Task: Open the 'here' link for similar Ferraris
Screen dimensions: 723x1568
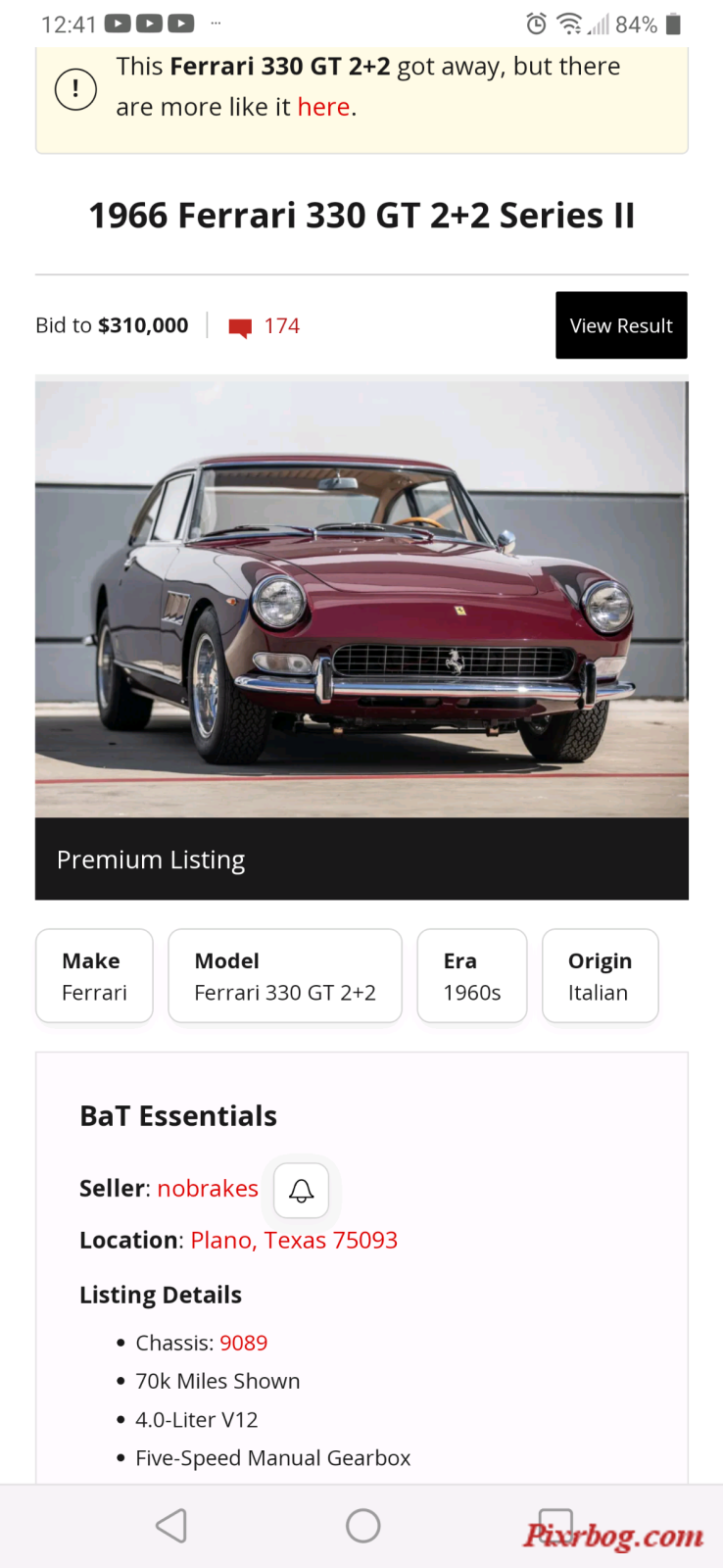Action: coord(323,107)
